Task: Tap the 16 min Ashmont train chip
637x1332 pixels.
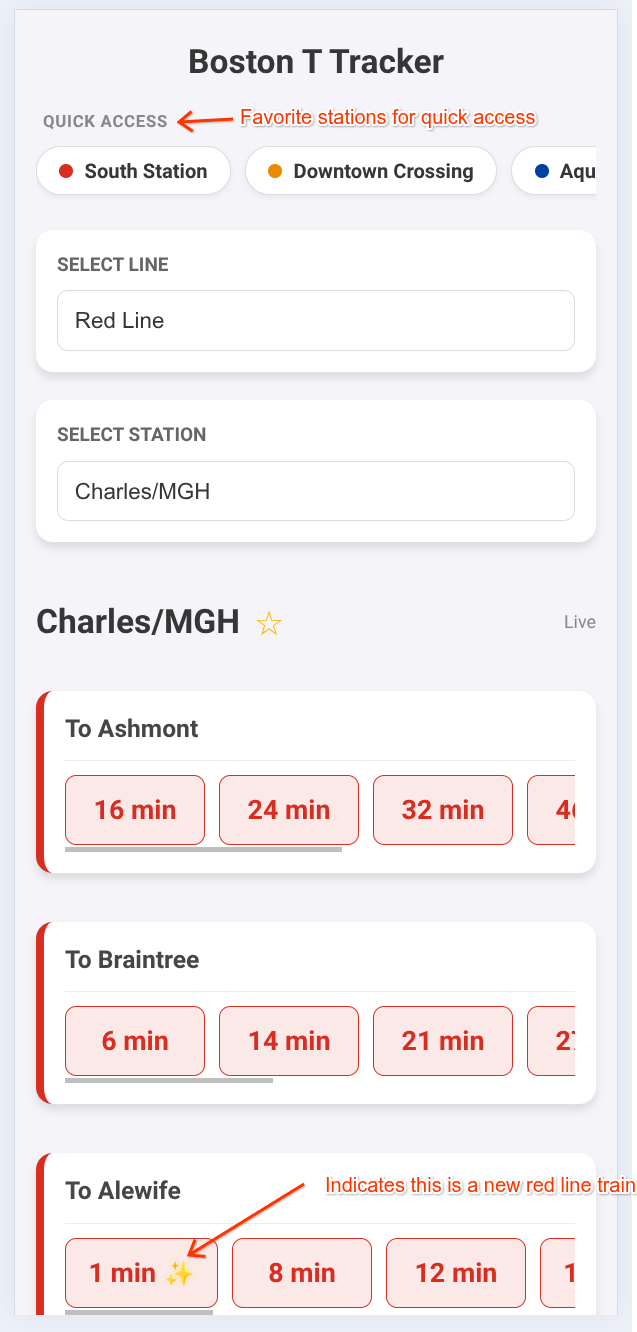Action: pos(135,810)
